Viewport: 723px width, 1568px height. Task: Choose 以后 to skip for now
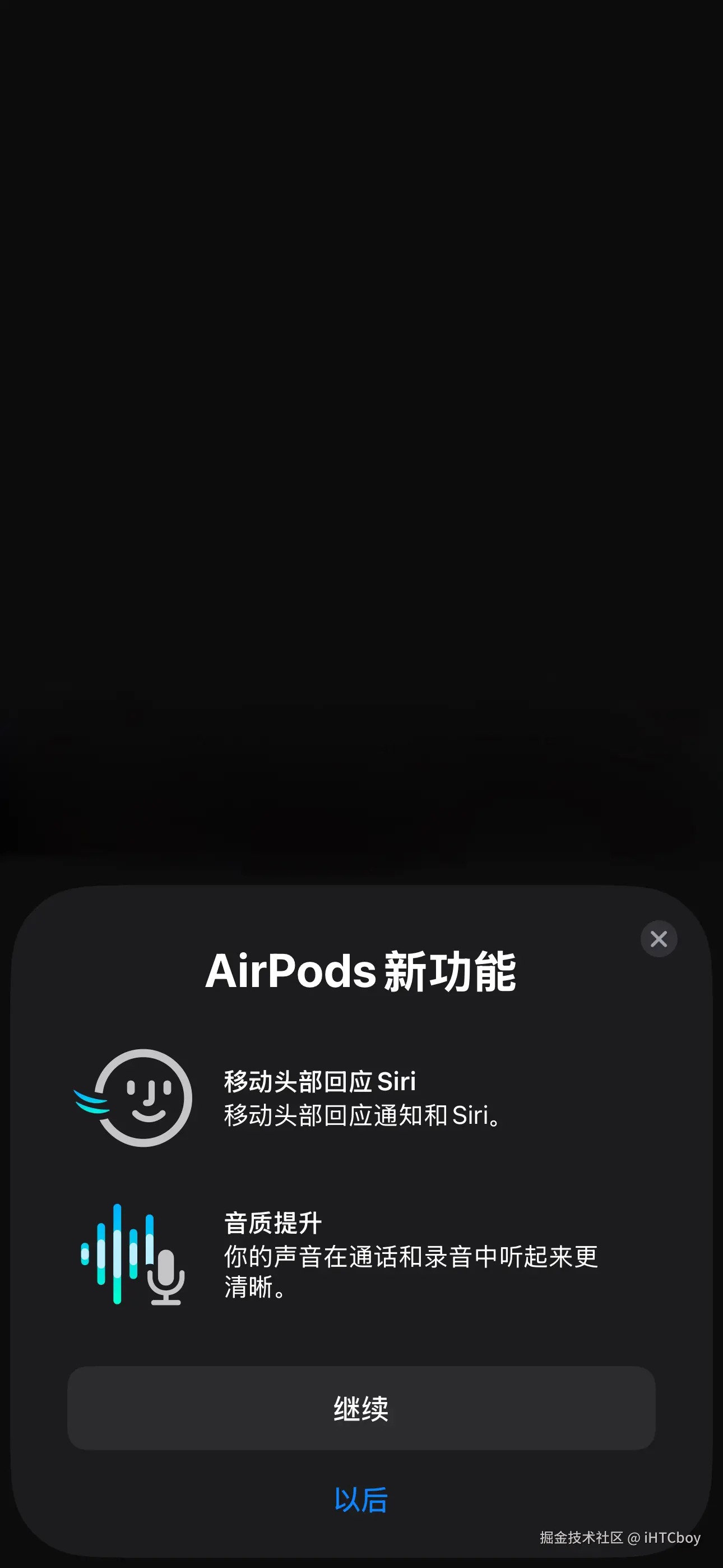pos(361,1500)
